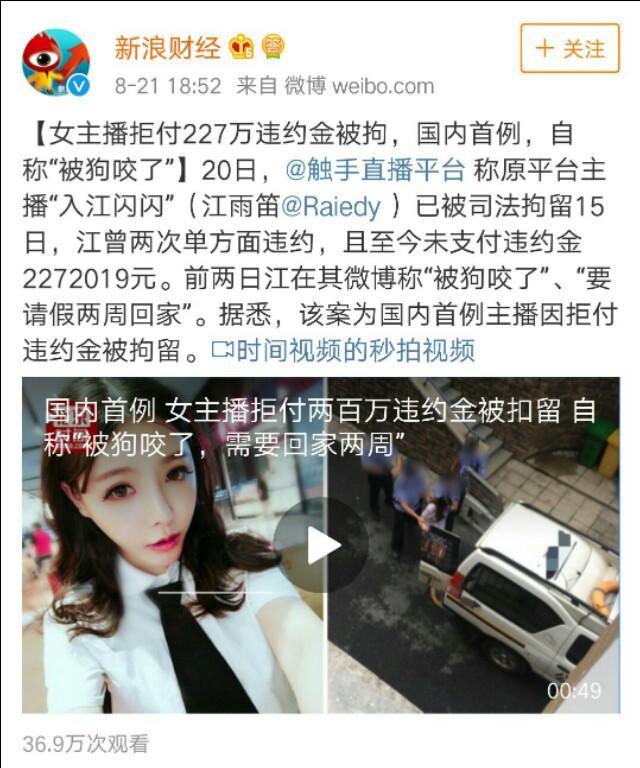Screen dimensions: 640x768
Task: Open 新浪财经's profile avatar
Action: click(x=56, y=62)
